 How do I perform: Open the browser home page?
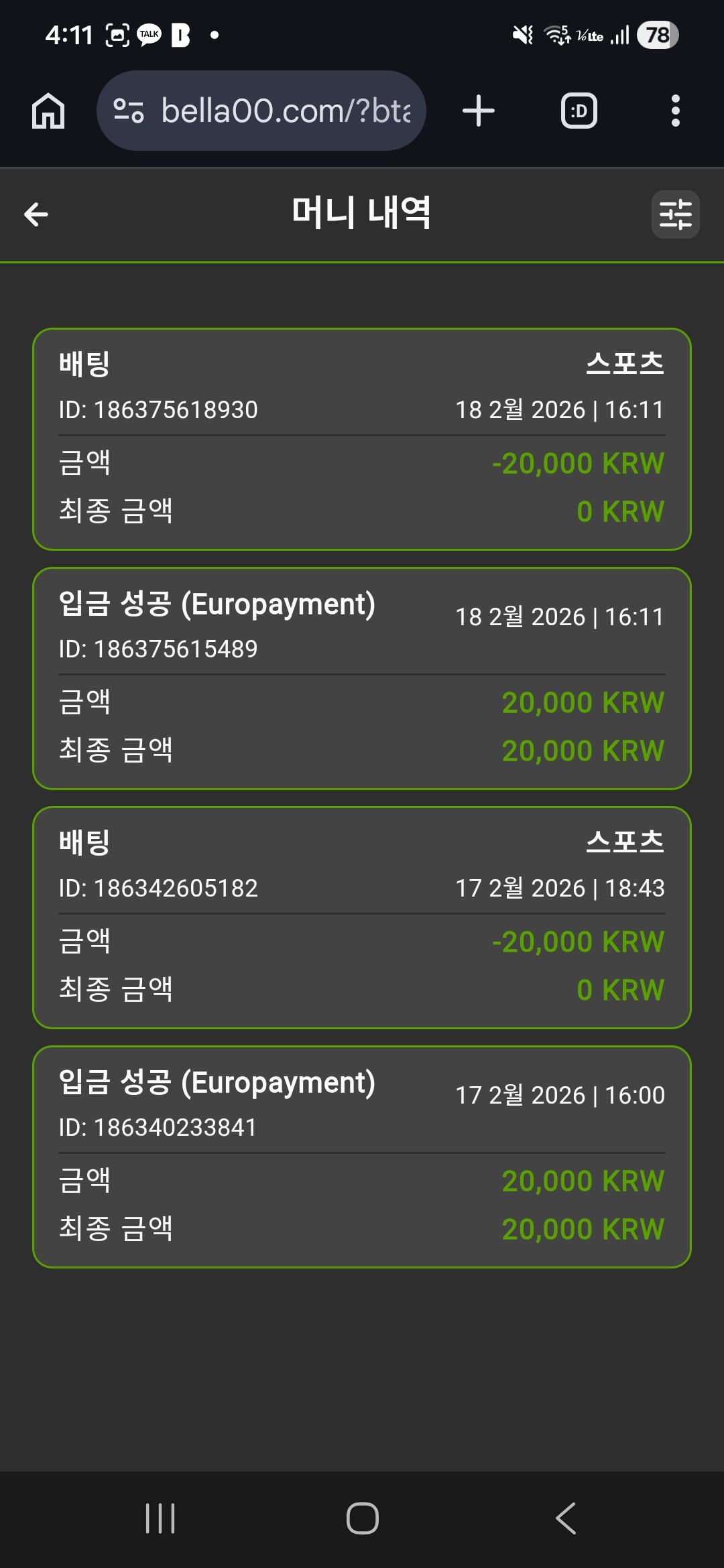48,111
